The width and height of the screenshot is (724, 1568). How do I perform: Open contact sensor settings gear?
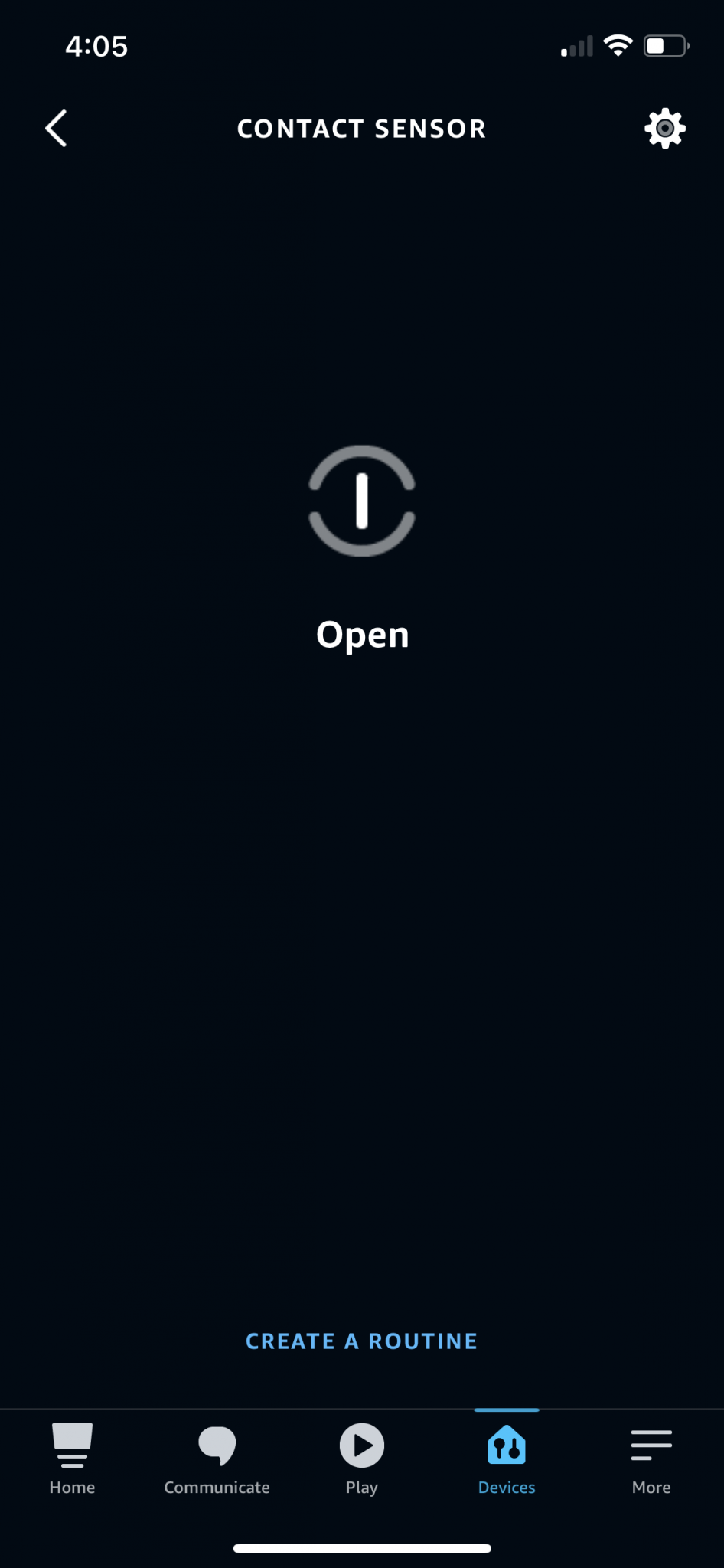click(664, 128)
